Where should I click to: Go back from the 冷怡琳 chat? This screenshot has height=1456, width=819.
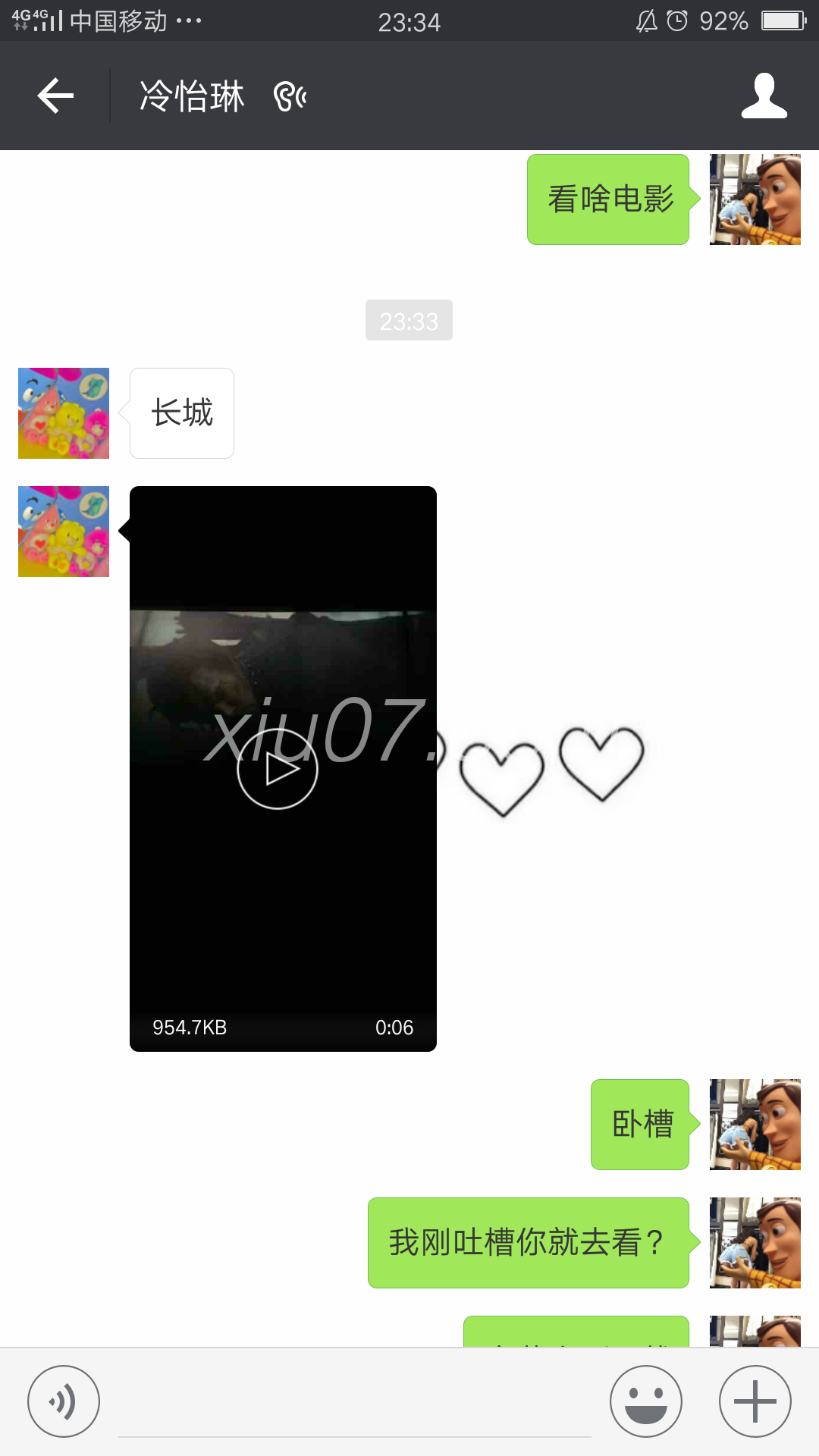point(55,96)
